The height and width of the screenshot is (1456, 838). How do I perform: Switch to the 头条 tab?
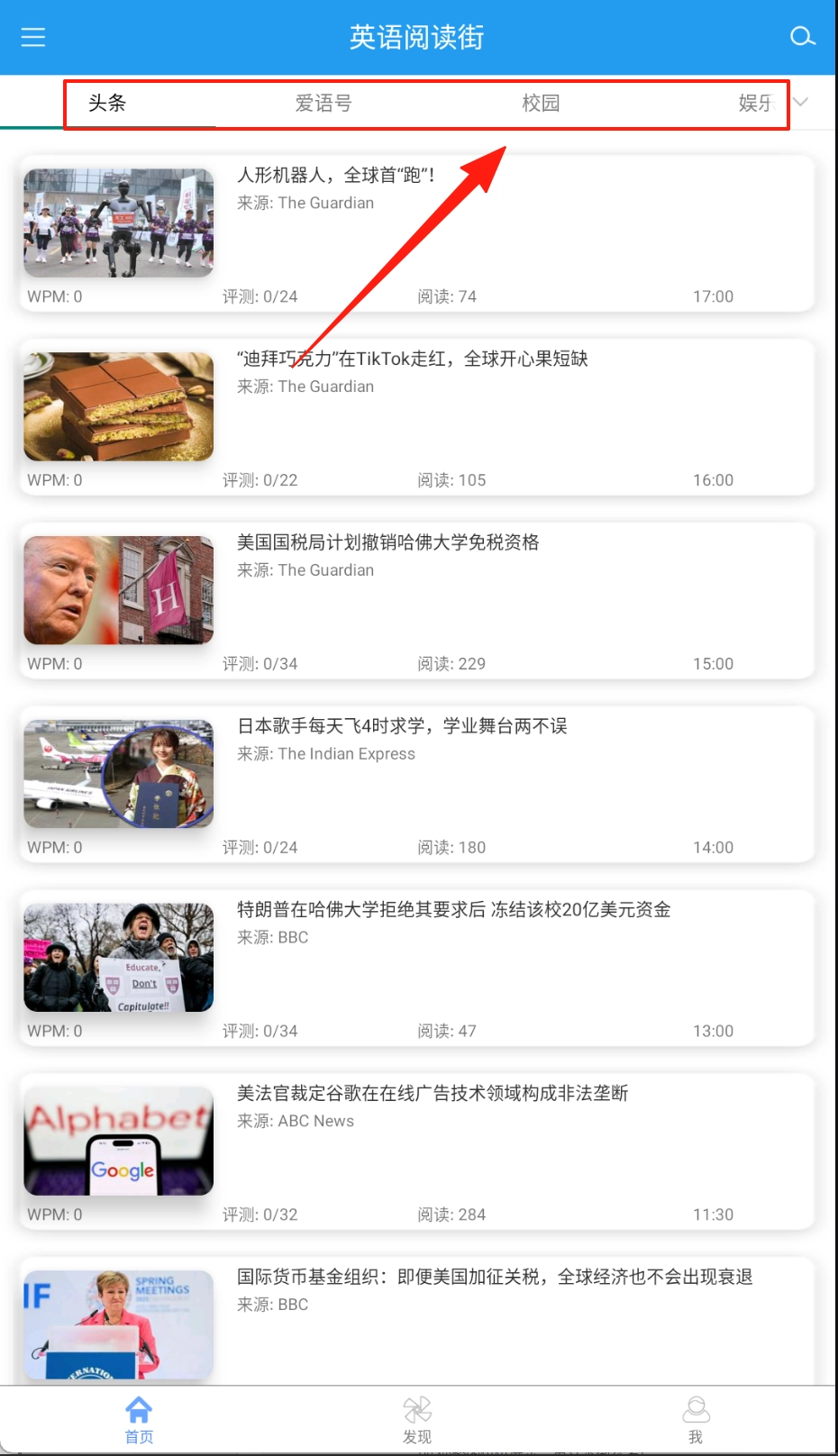click(107, 104)
